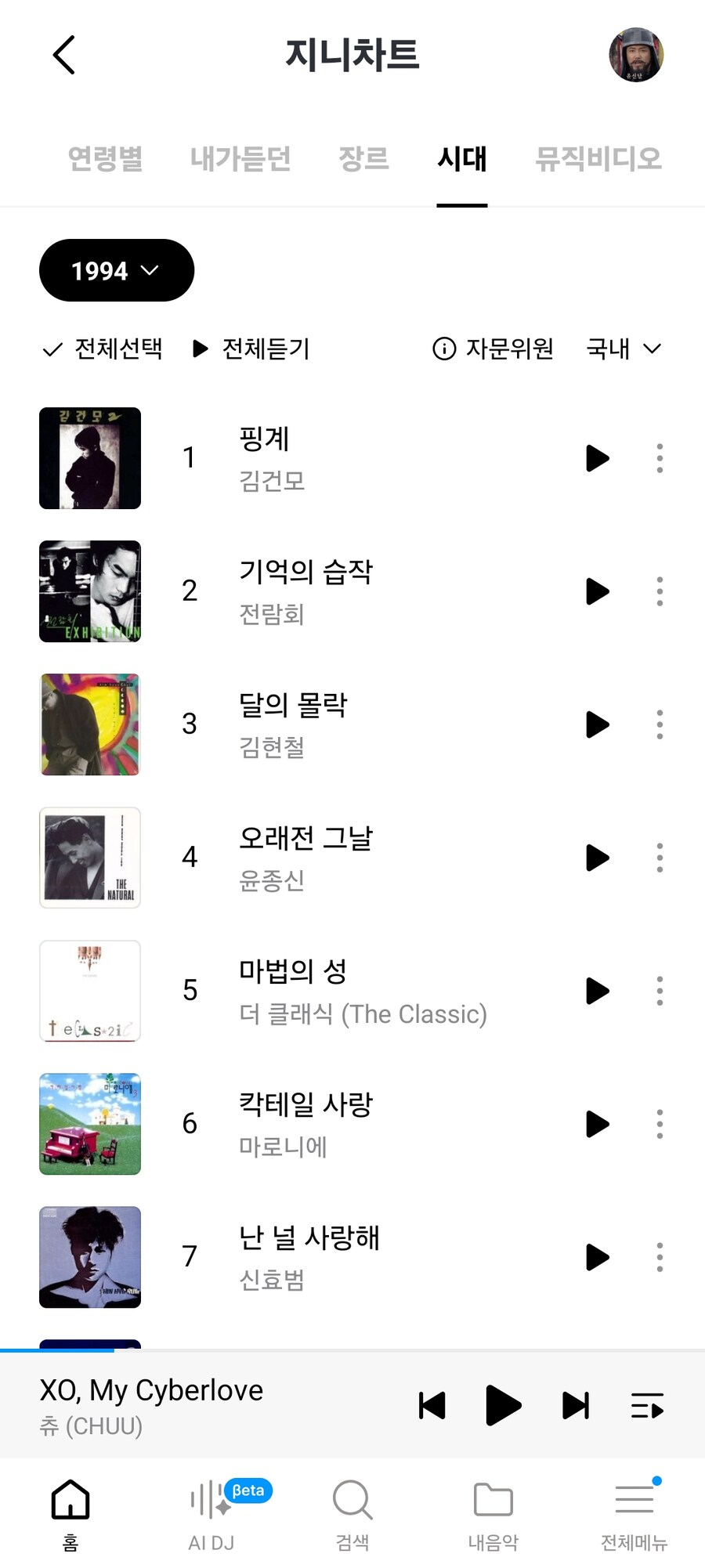Play all songs with 전체듣기

[x=251, y=349]
